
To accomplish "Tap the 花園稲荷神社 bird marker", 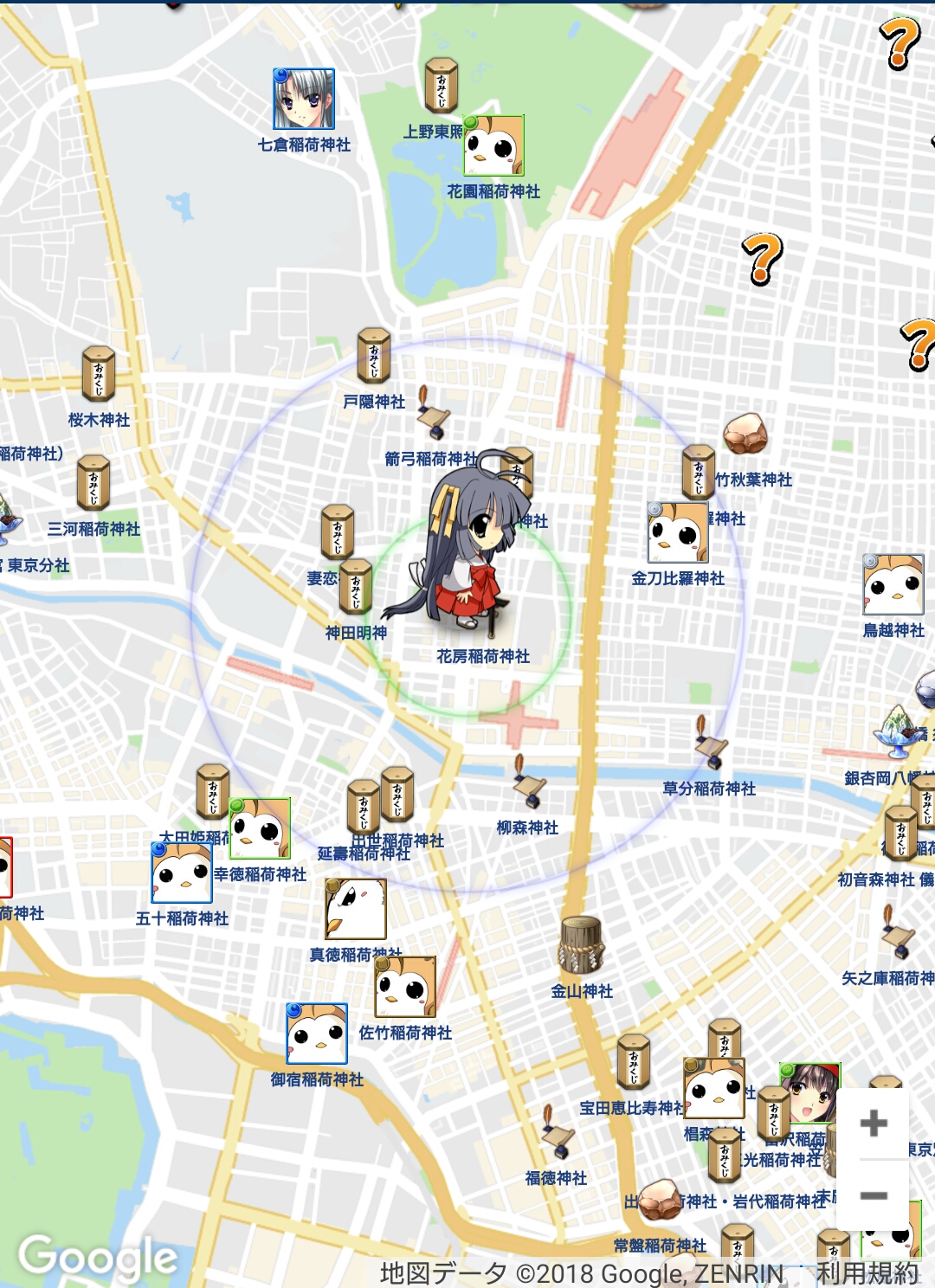I will [493, 146].
